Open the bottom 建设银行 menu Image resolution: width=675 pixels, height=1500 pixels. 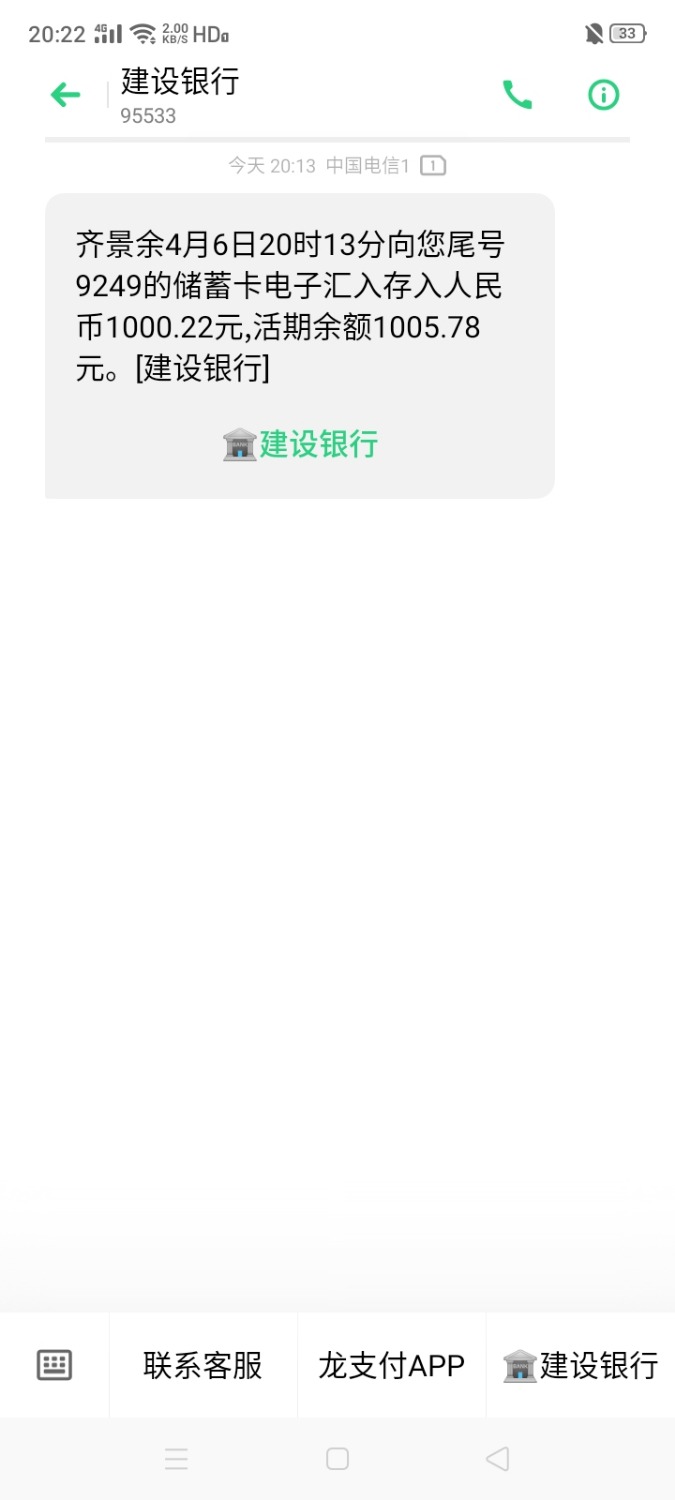[x=580, y=1365]
